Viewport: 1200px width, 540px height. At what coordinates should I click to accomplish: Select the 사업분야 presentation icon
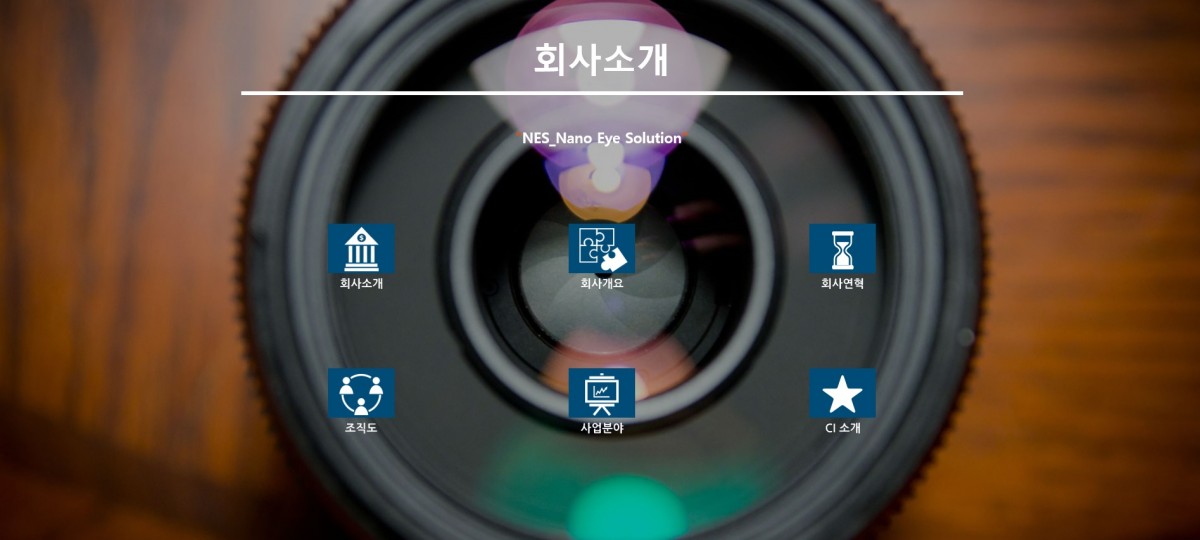coord(602,393)
